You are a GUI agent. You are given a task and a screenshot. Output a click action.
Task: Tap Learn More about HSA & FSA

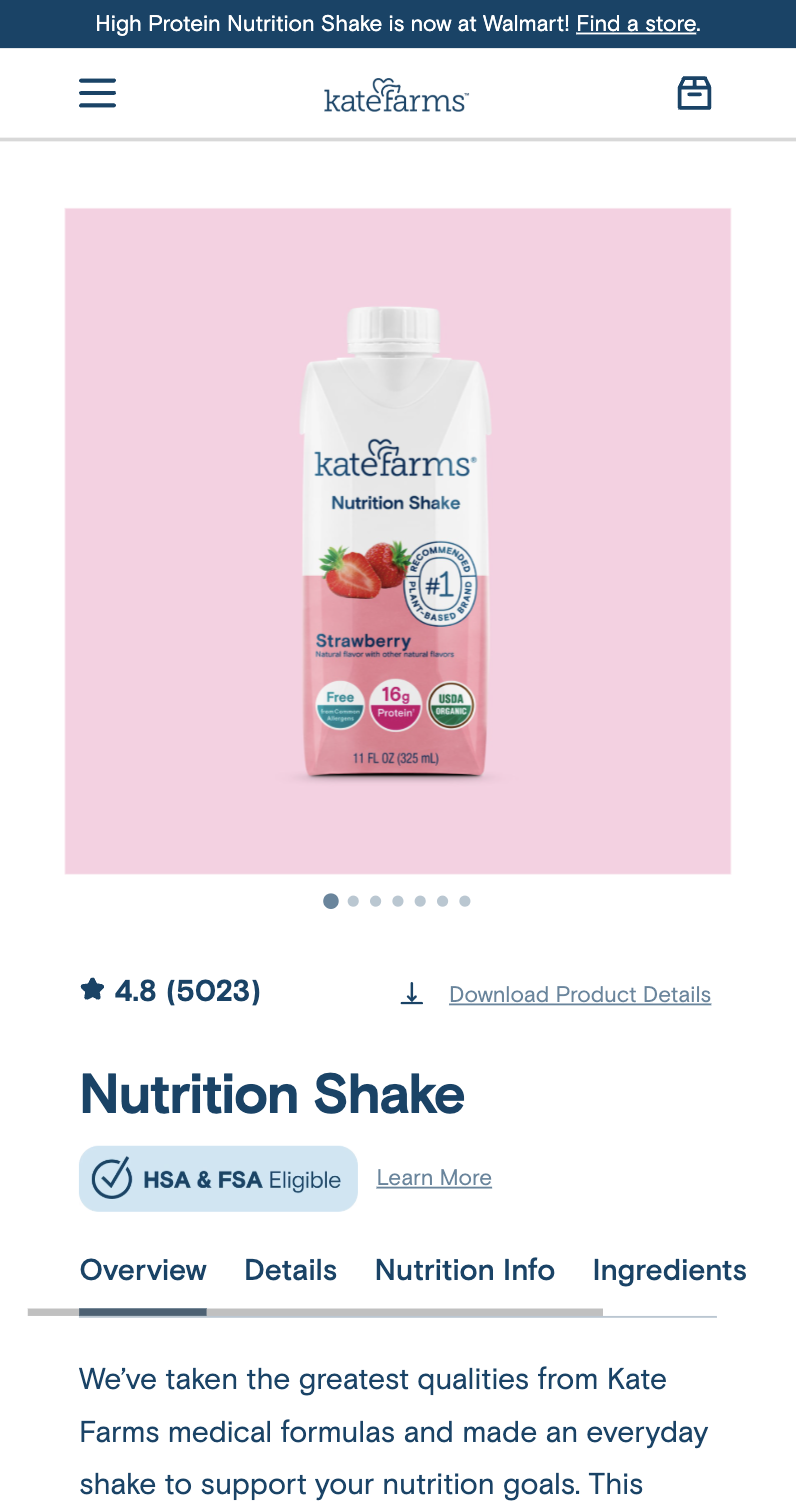(434, 1178)
